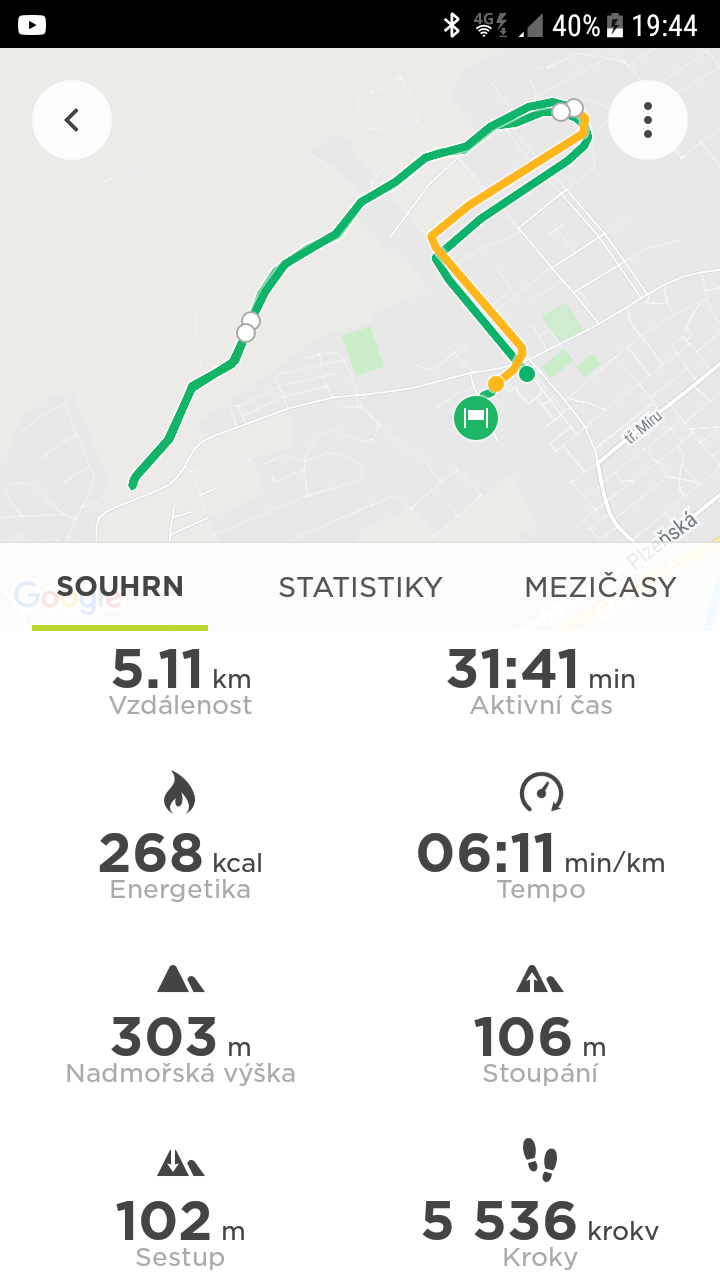Open the three-dot overflow menu
The image size is (720, 1280).
coord(648,120)
